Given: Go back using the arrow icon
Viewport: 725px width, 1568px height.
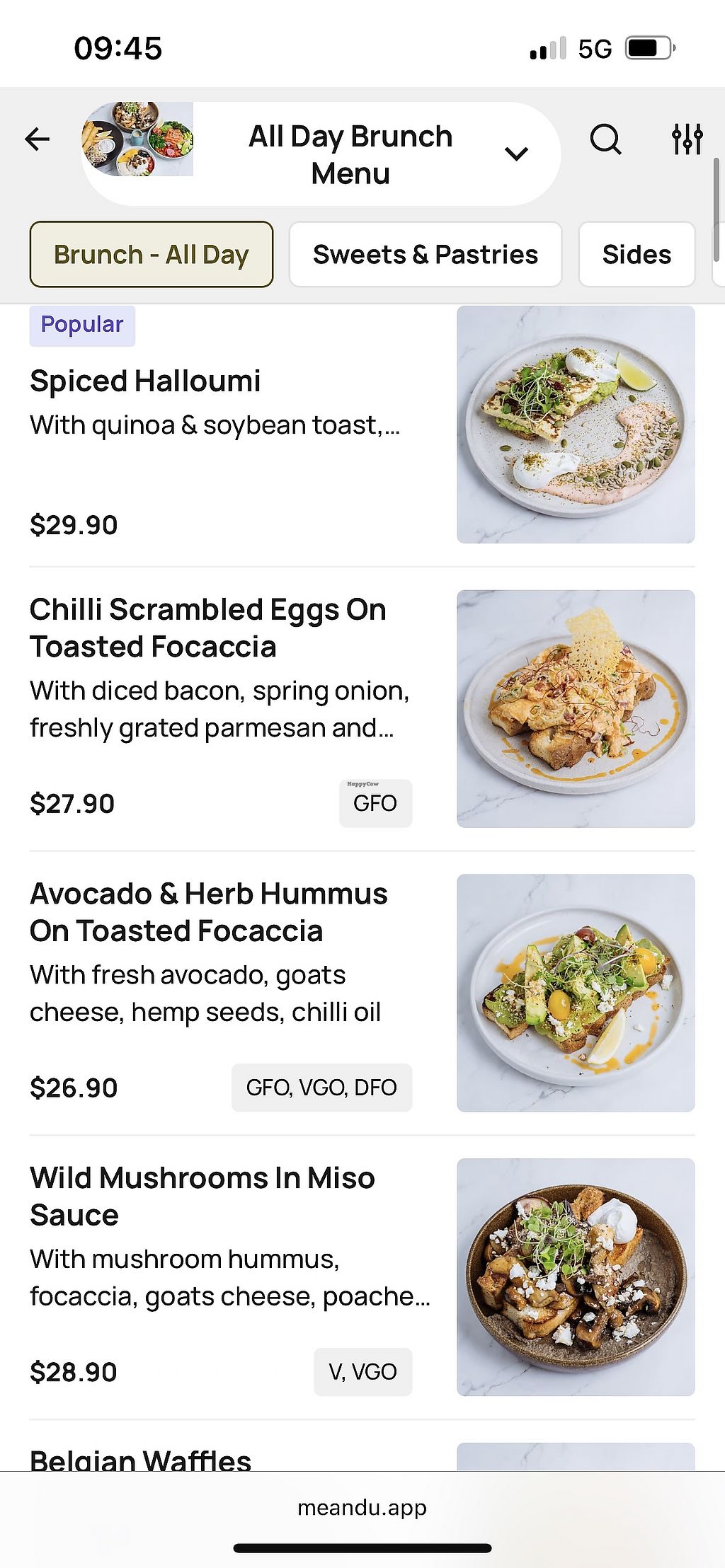Looking at the screenshot, I should point(38,139).
